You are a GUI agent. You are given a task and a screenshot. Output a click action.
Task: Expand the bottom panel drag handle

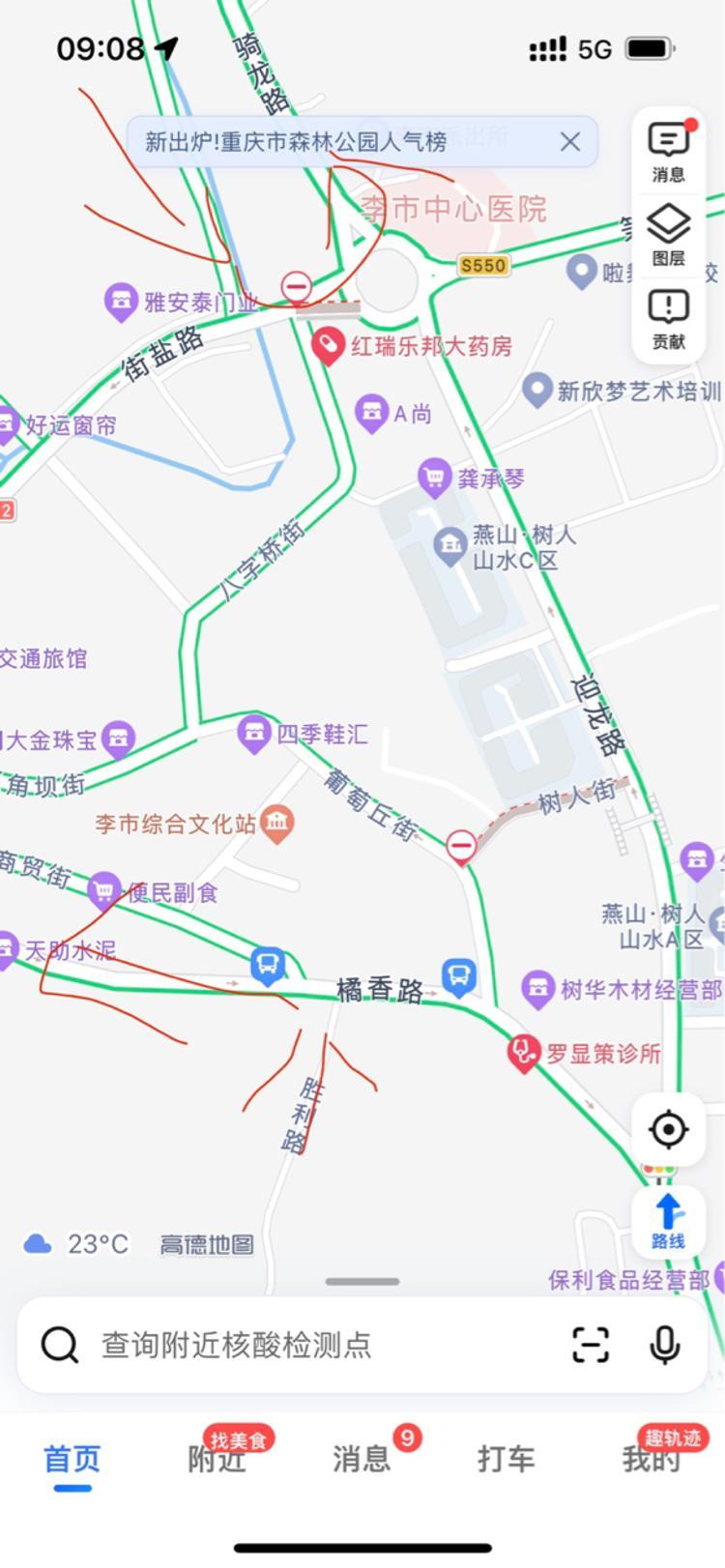(362, 1282)
